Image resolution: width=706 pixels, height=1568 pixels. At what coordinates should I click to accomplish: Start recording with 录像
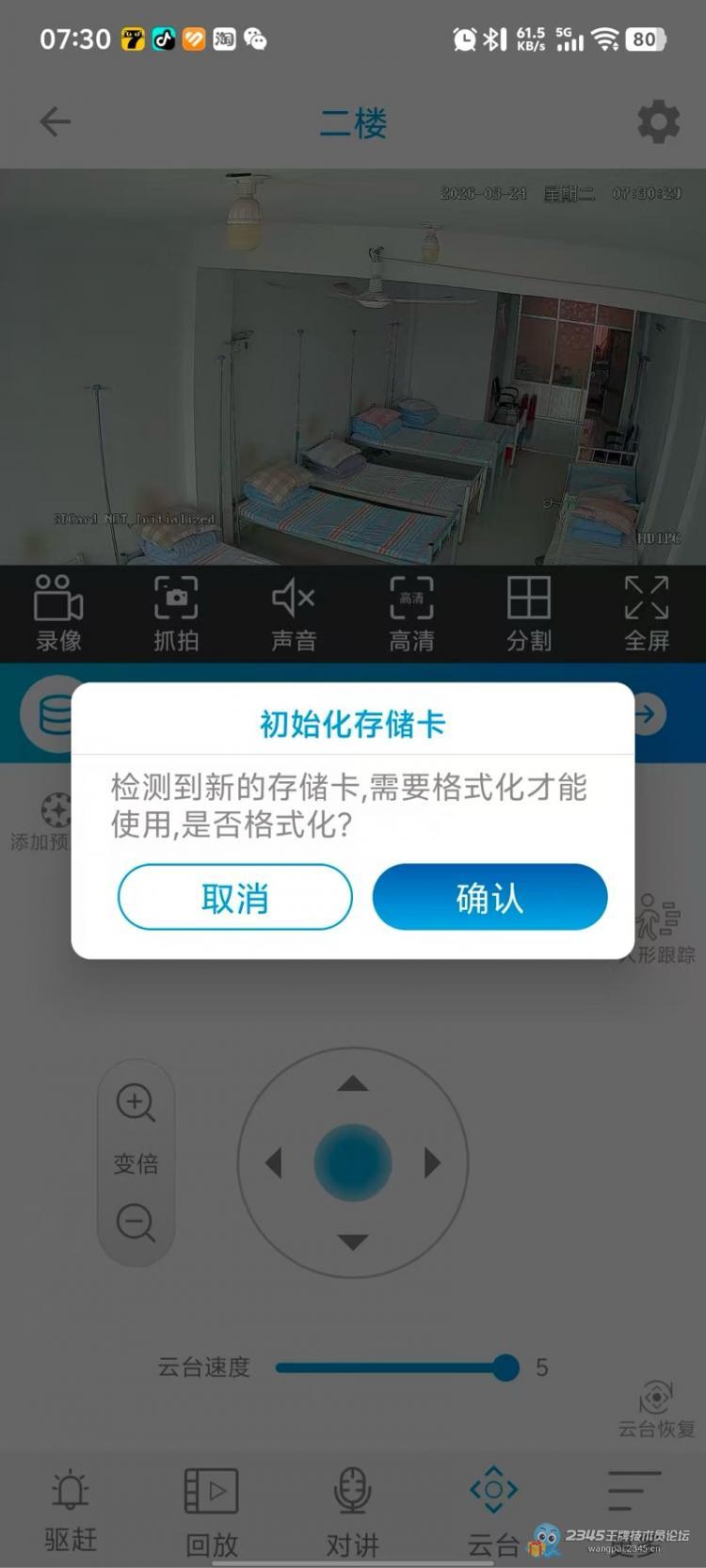pos(58,614)
